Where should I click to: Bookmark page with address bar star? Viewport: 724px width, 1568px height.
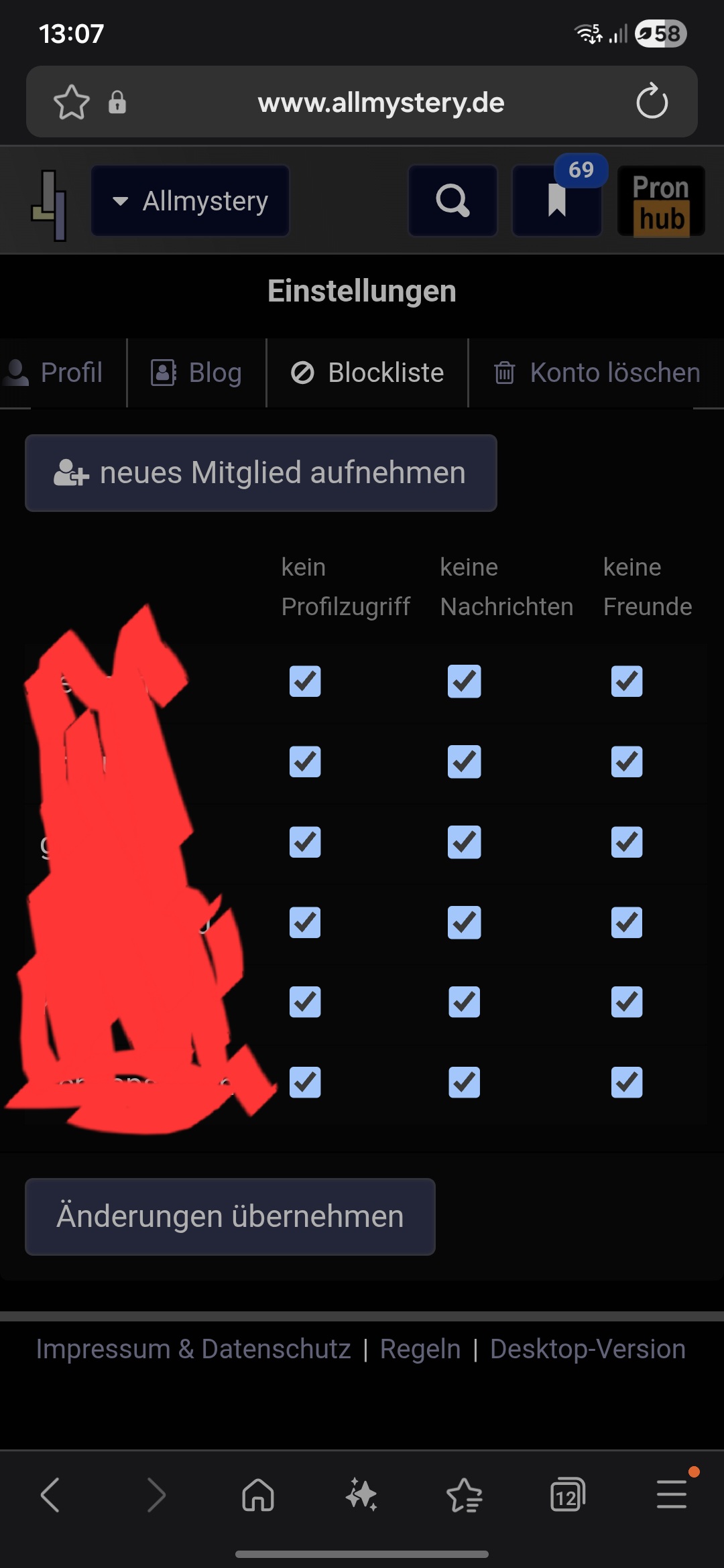point(71,103)
